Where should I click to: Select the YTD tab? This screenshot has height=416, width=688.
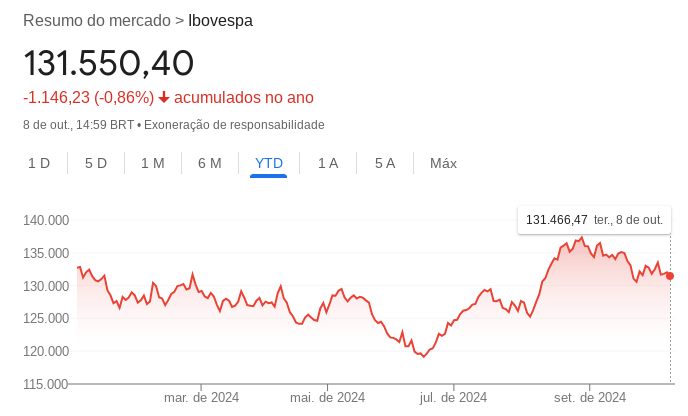(x=269, y=163)
